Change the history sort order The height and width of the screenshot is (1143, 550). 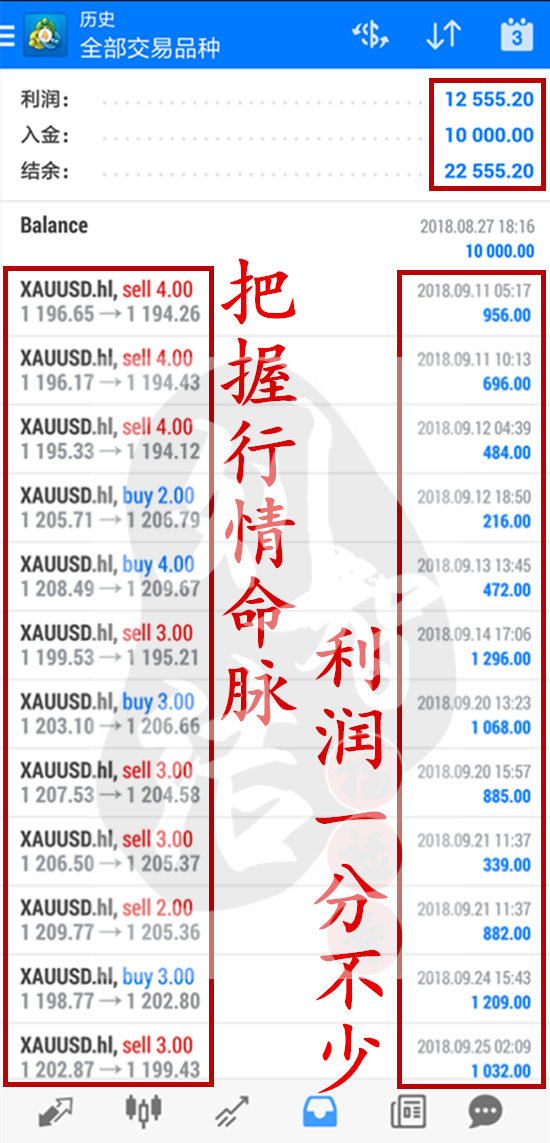point(444,35)
